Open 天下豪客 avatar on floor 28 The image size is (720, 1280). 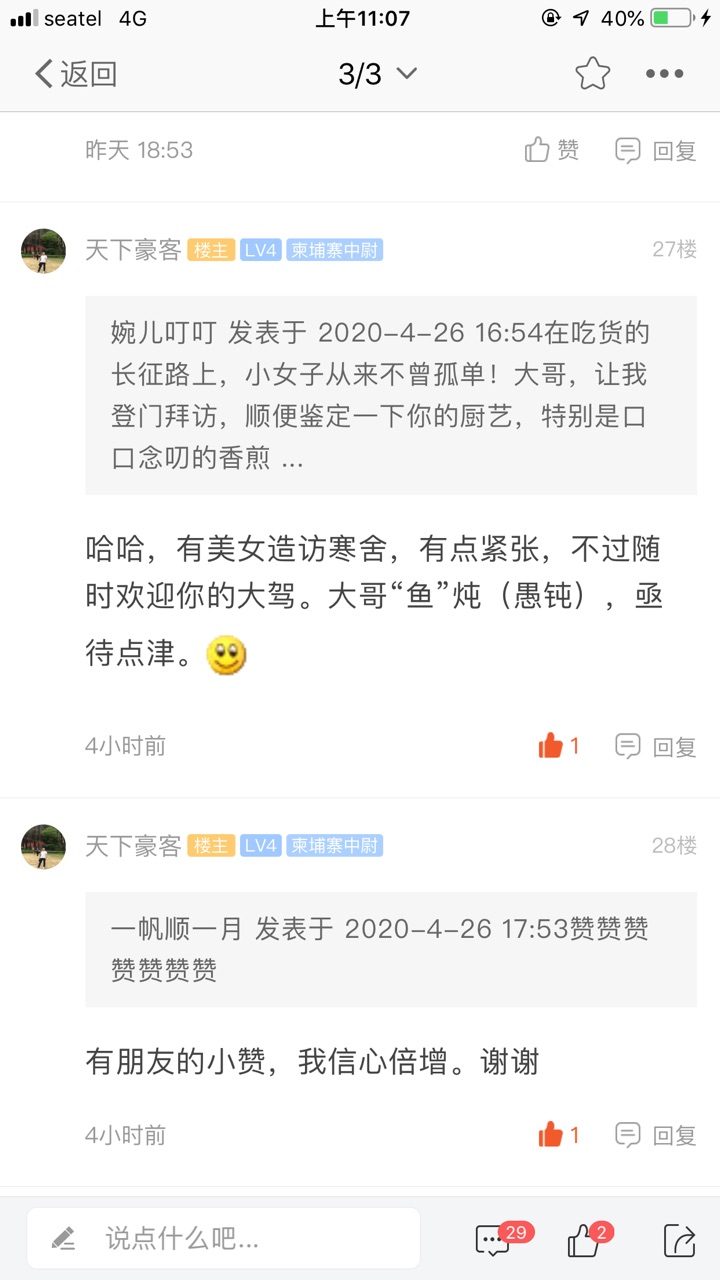click(43, 846)
